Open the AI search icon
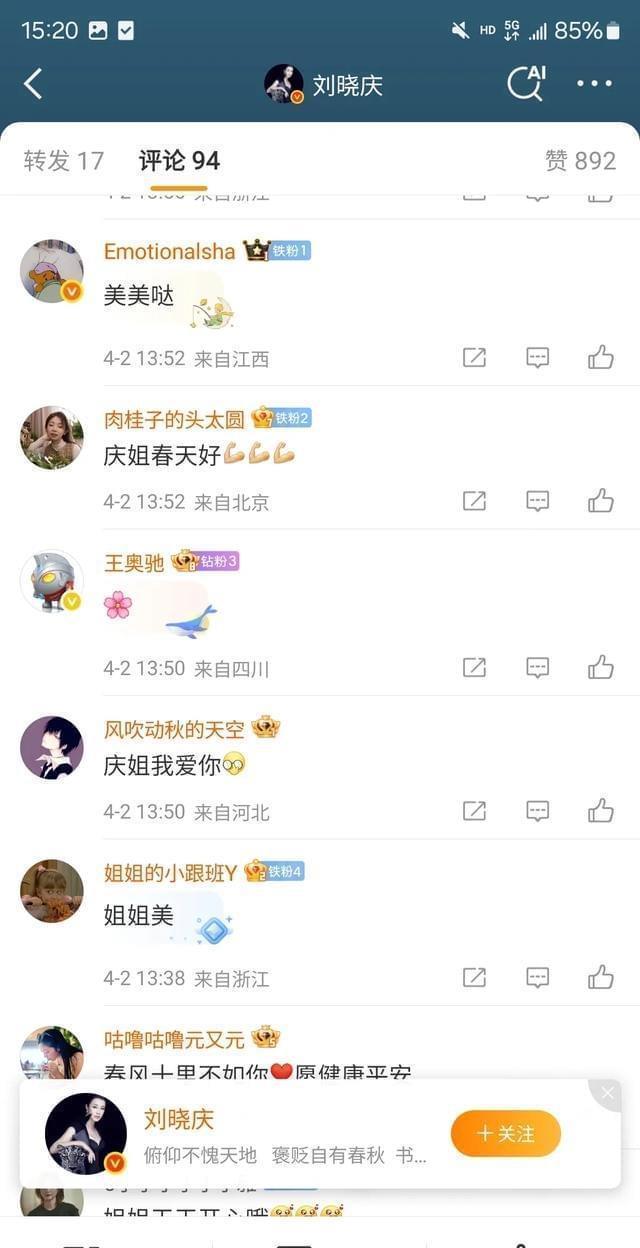Screen dimensions: 640x1248 point(525,83)
